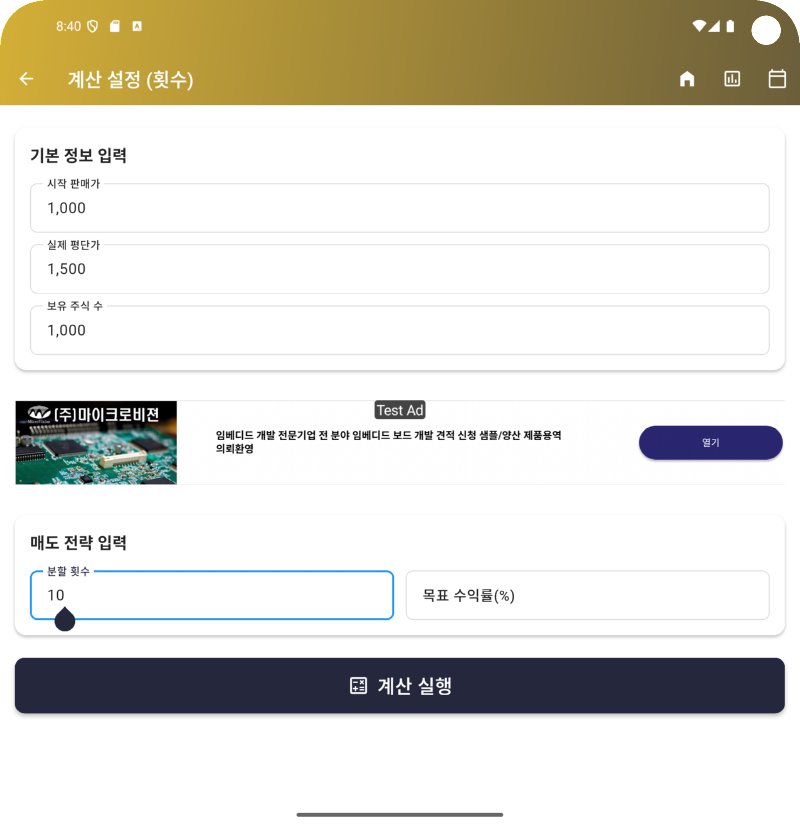Run the calculation with 계산 실행
The image size is (800, 830).
(399, 686)
